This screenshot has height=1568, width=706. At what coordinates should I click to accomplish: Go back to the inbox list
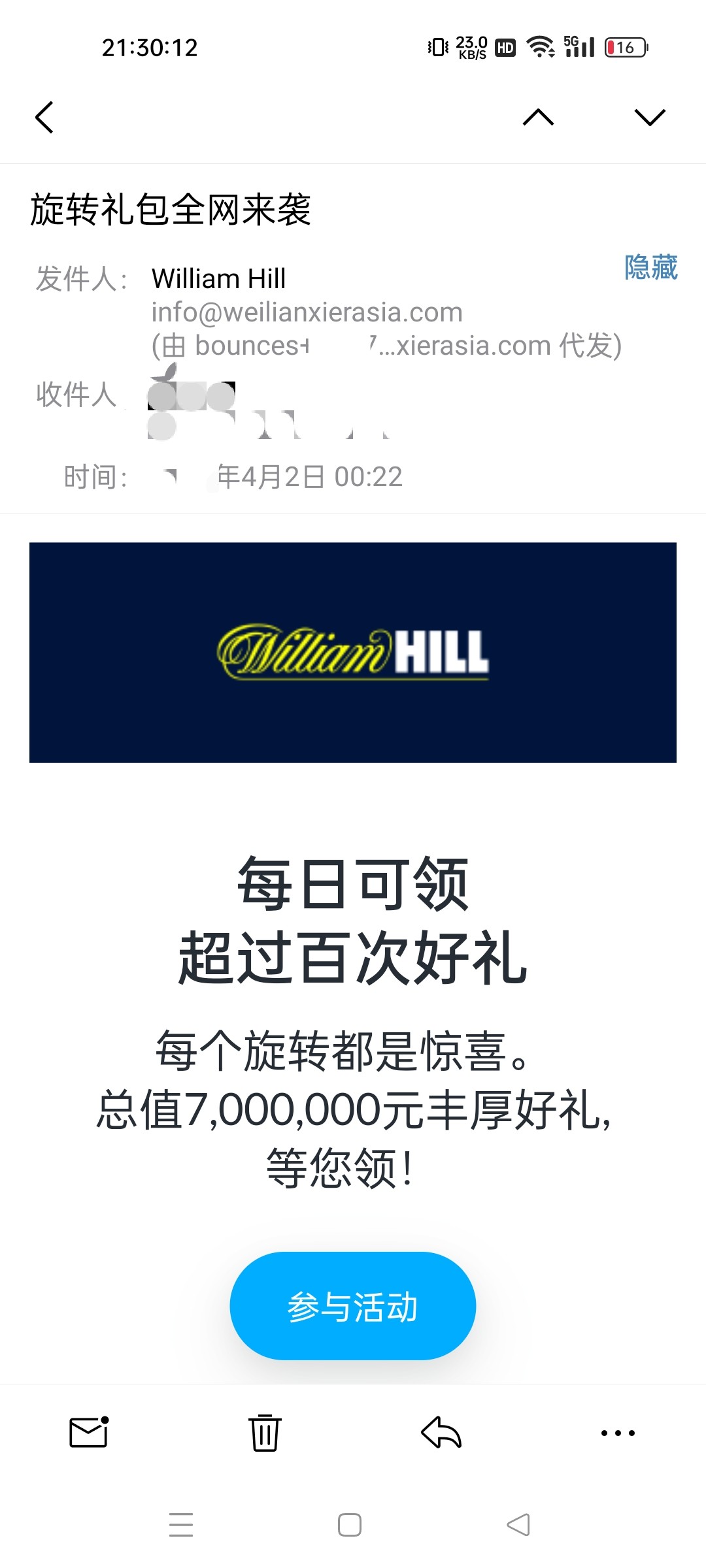(44, 118)
